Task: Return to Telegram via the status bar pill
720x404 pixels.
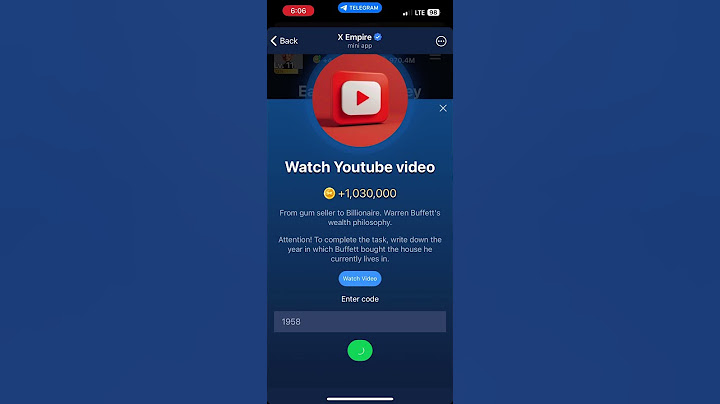Action: (x=360, y=8)
